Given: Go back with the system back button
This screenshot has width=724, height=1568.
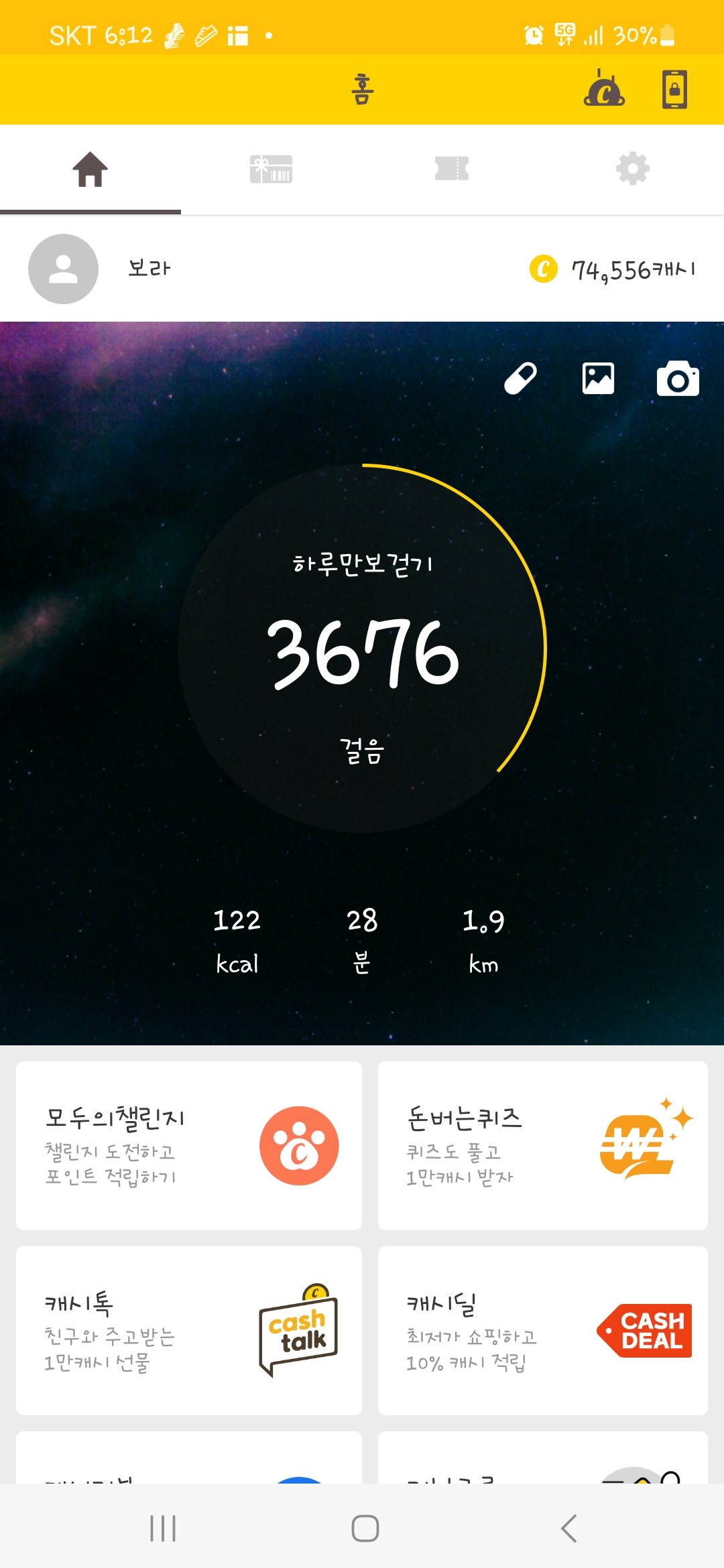Looking at the screenshot, I should (x=568, y=1528).
